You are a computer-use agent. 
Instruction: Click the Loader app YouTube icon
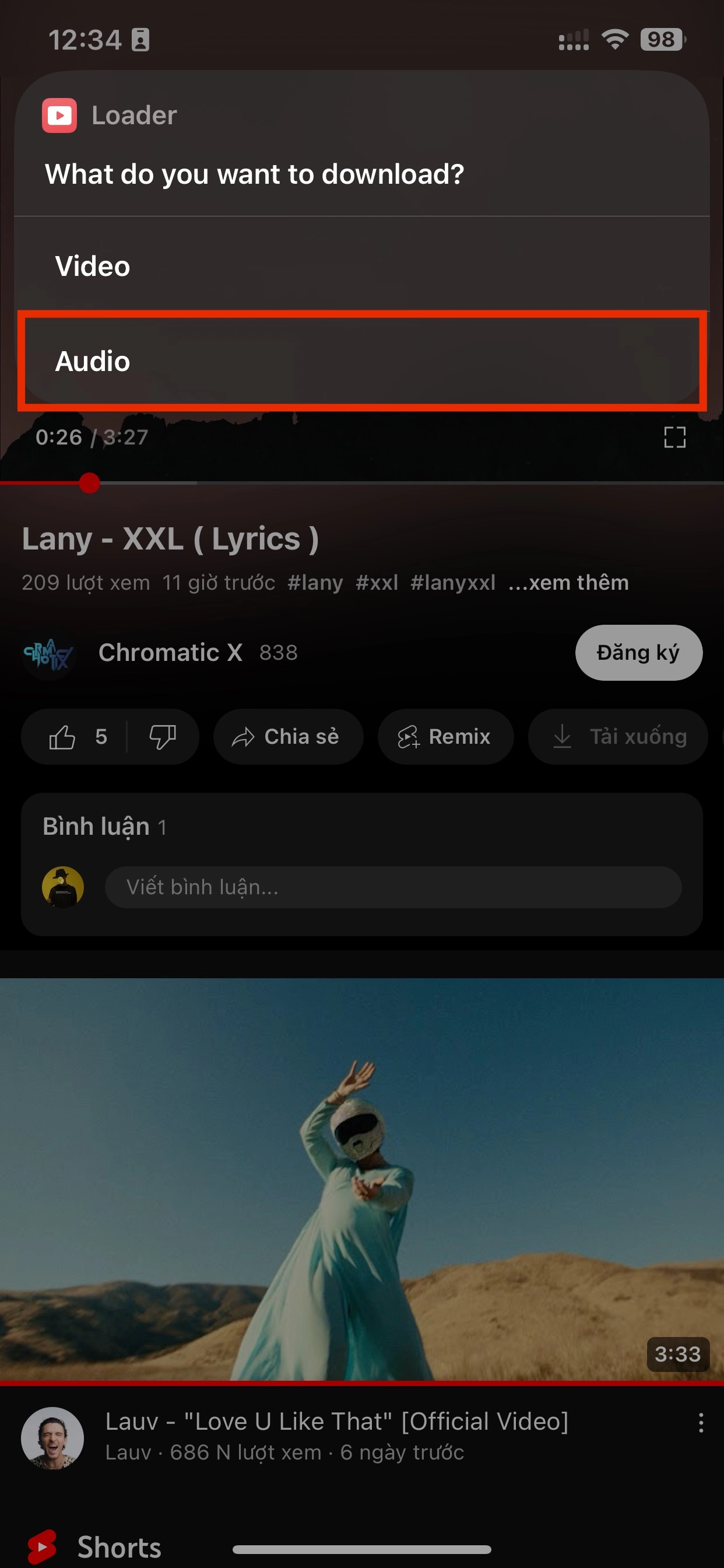click(59, 115)
